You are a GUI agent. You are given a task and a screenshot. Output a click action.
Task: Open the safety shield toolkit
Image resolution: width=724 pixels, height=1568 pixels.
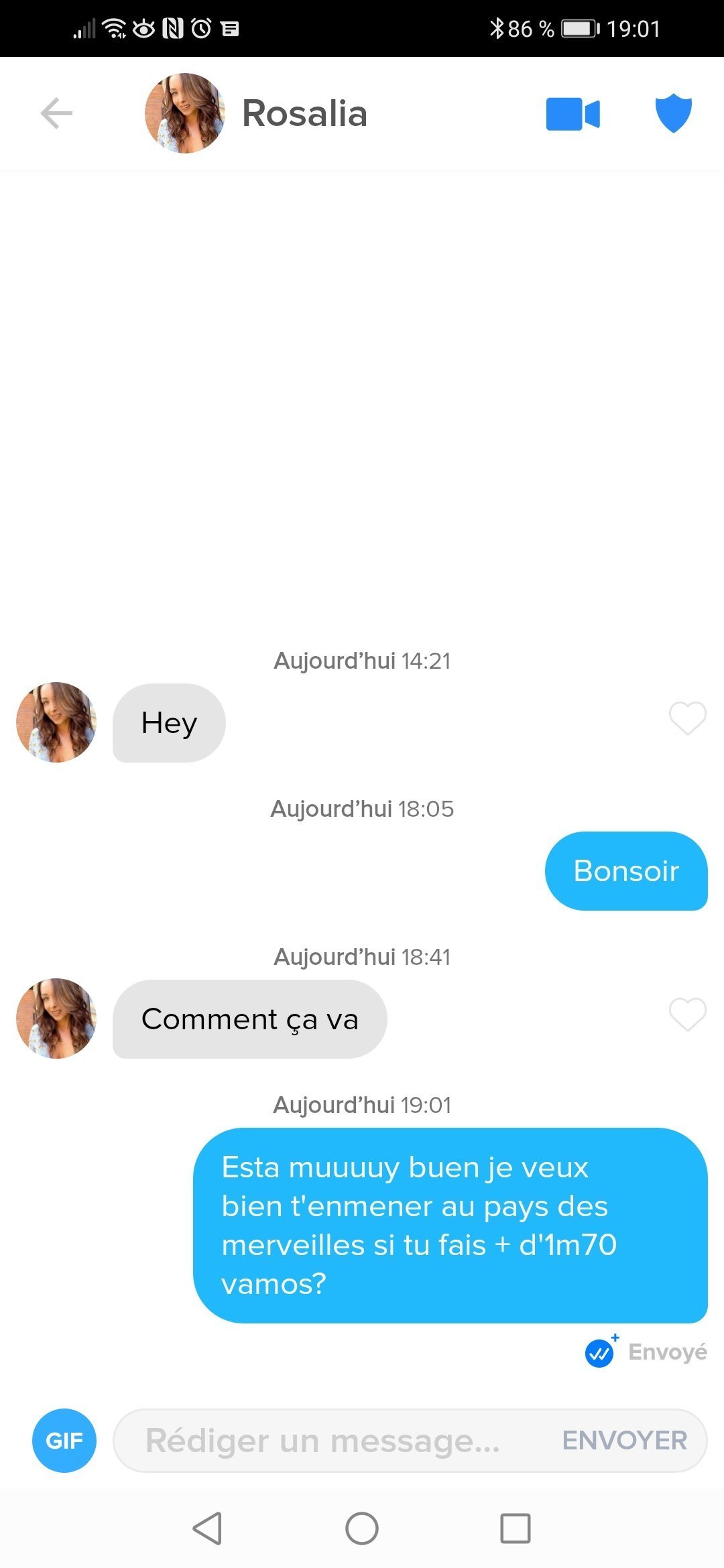673,113
